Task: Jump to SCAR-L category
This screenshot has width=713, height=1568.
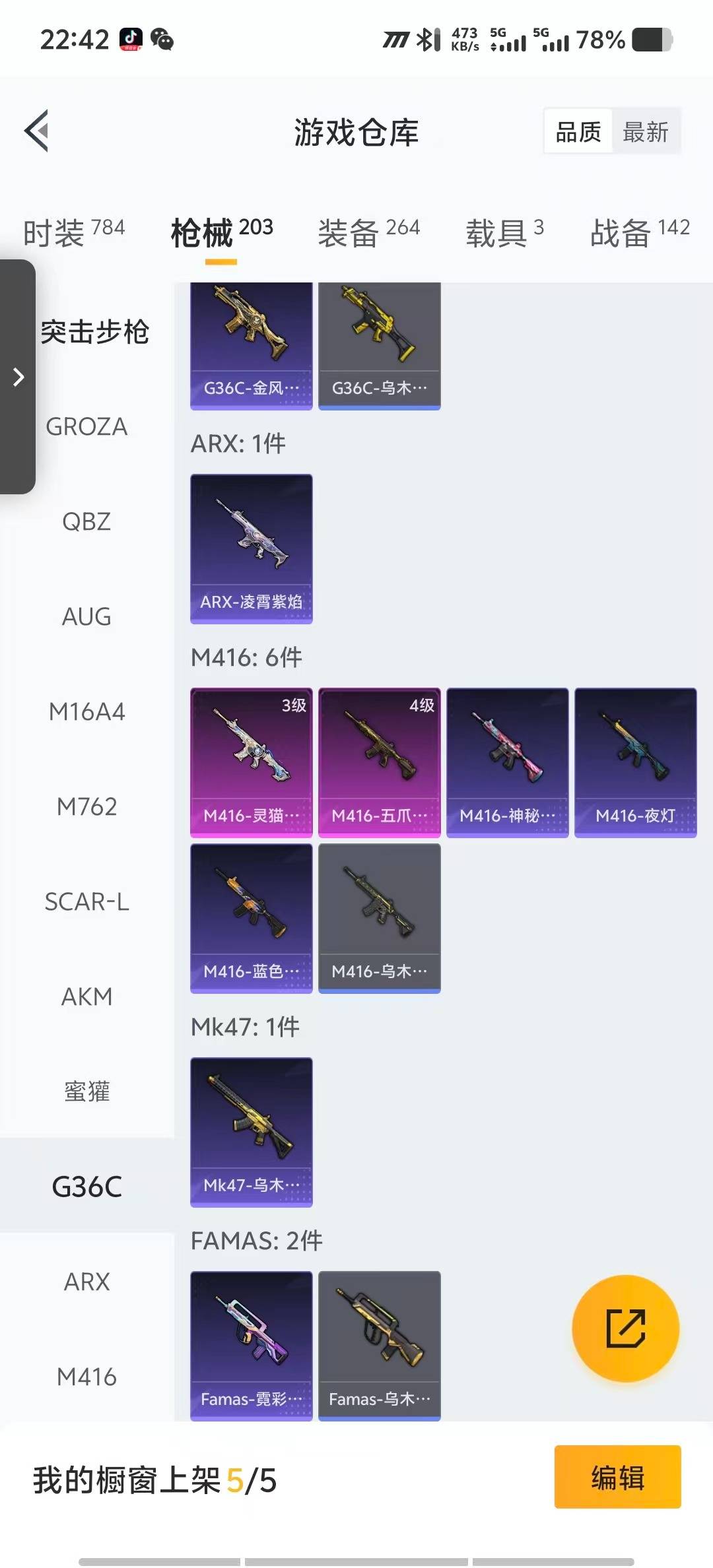Action: 86,901
